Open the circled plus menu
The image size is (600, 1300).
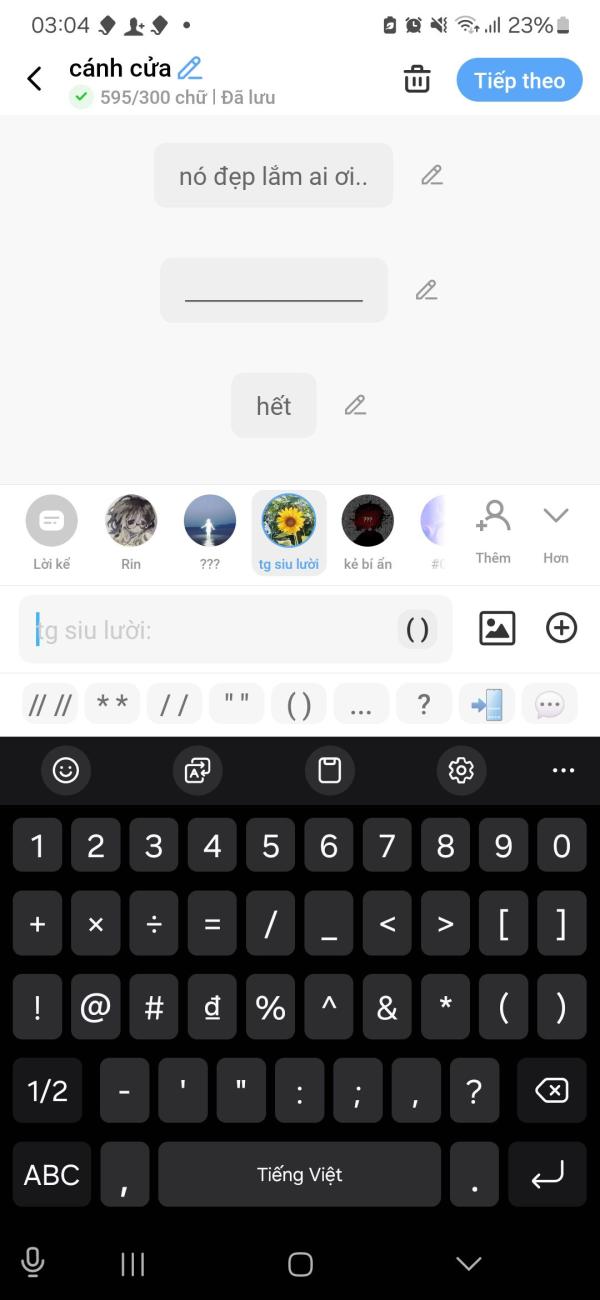(562, 628)
